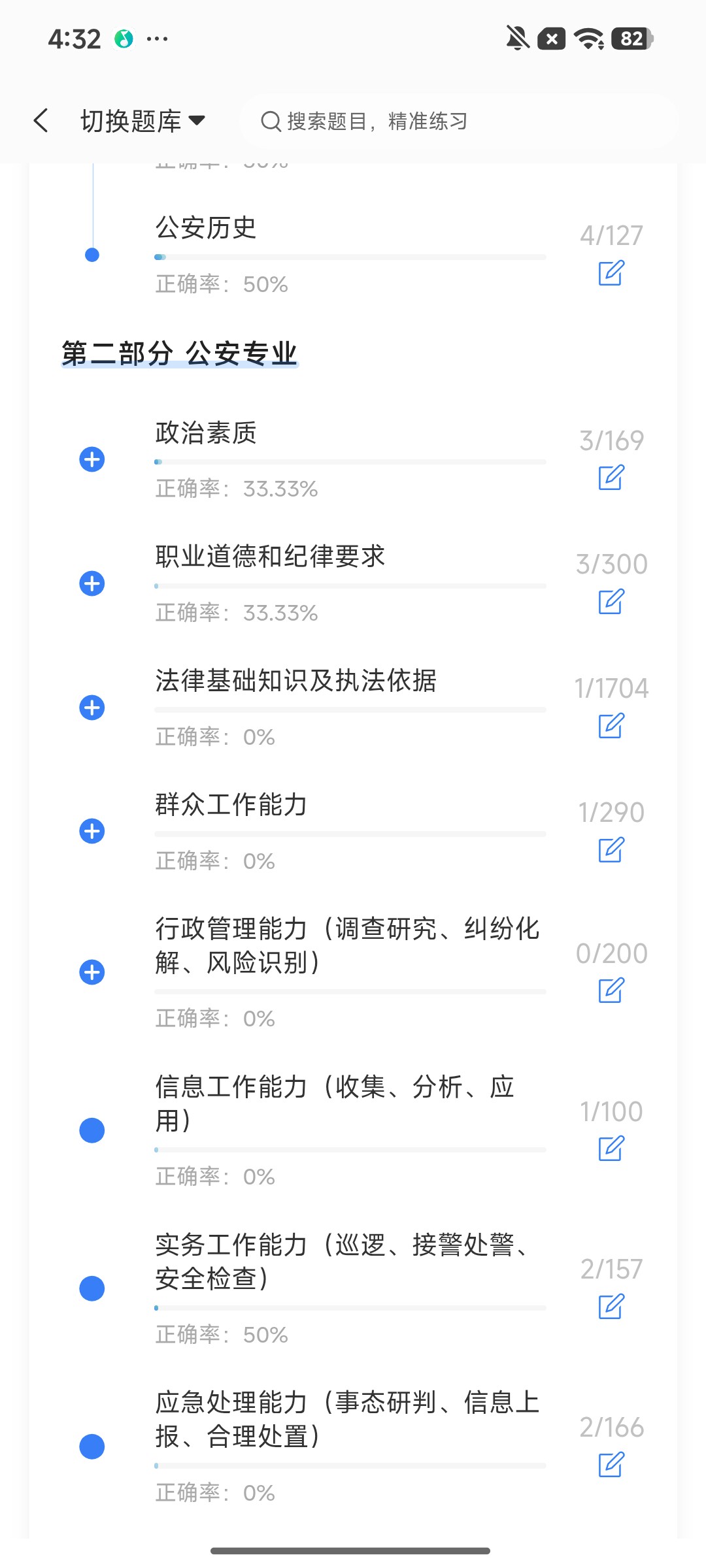Tap the 搜索题目 search box

coord(459,121)
